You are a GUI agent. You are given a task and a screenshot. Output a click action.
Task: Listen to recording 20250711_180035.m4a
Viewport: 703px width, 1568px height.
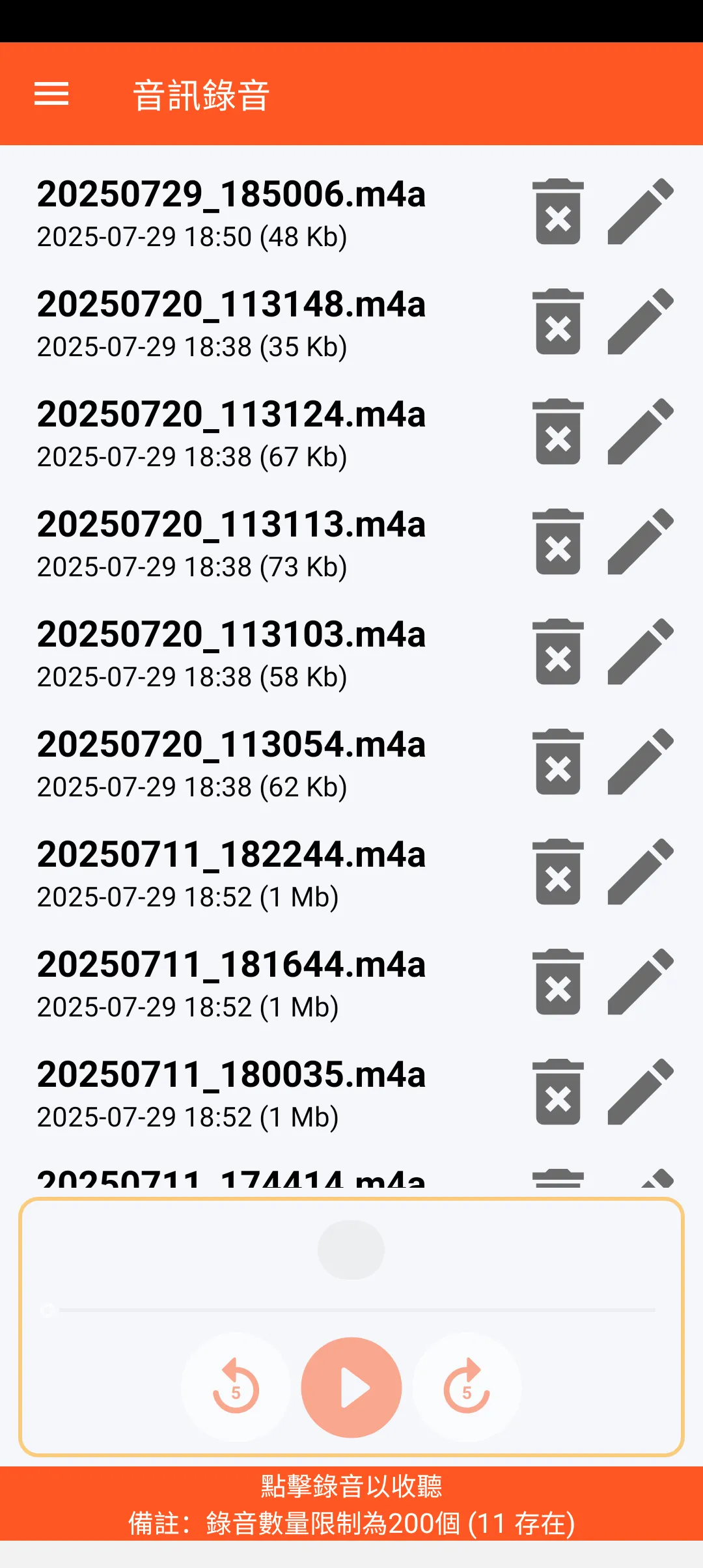231,1093
